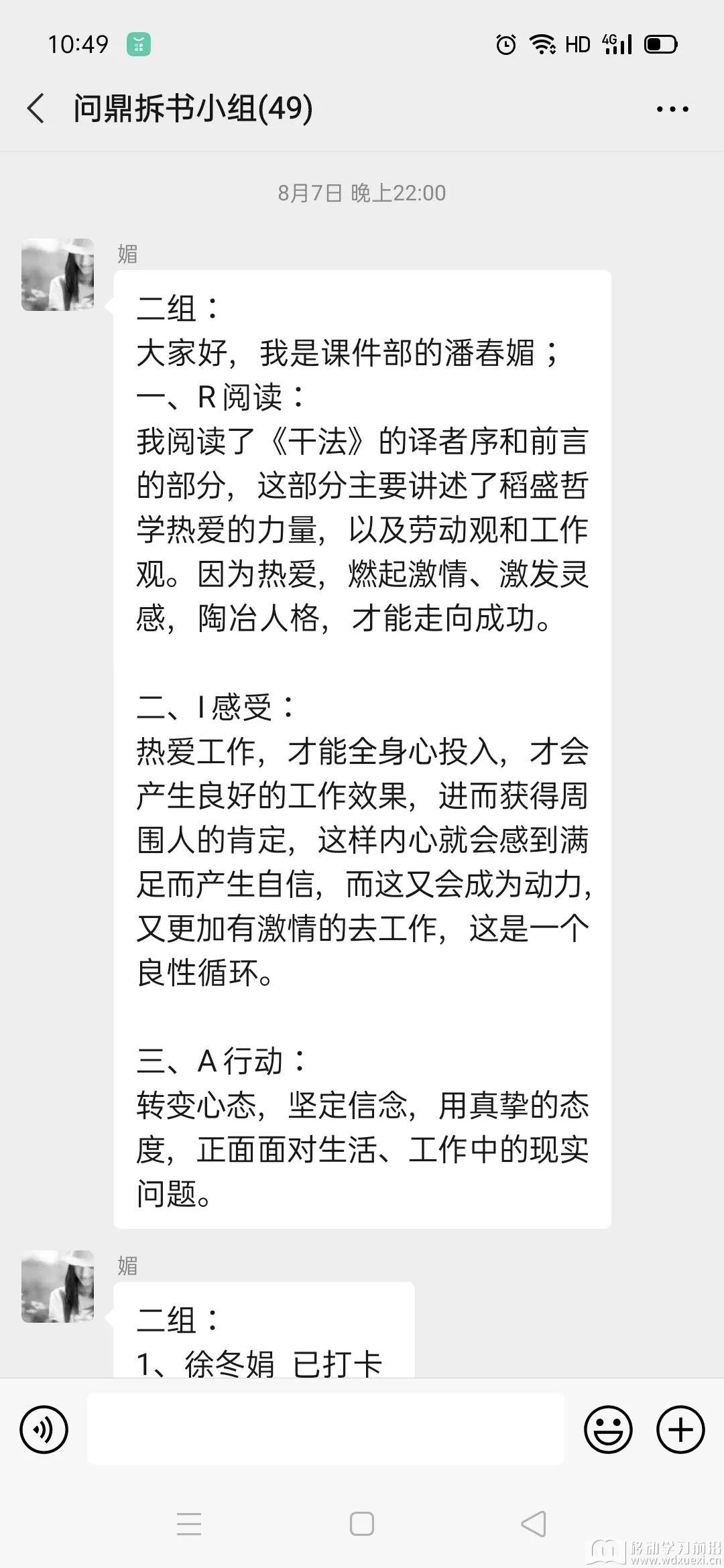Screen dimensions: 724x1568
Task: Tap the message text field
Action: (326, 1429)
